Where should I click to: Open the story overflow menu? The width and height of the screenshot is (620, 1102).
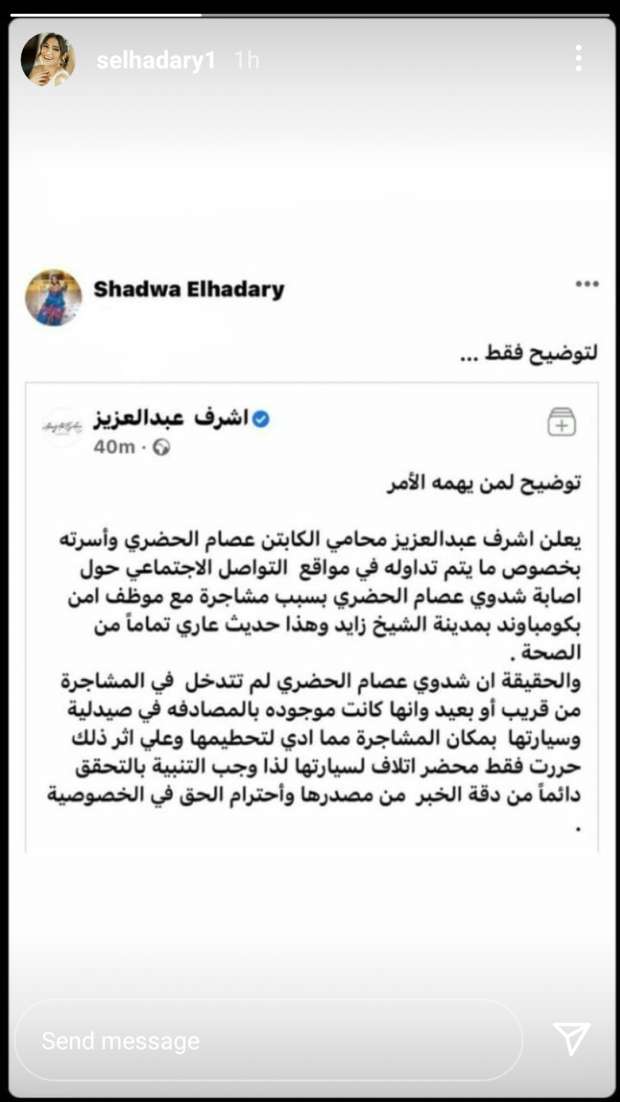click(579, 58)
